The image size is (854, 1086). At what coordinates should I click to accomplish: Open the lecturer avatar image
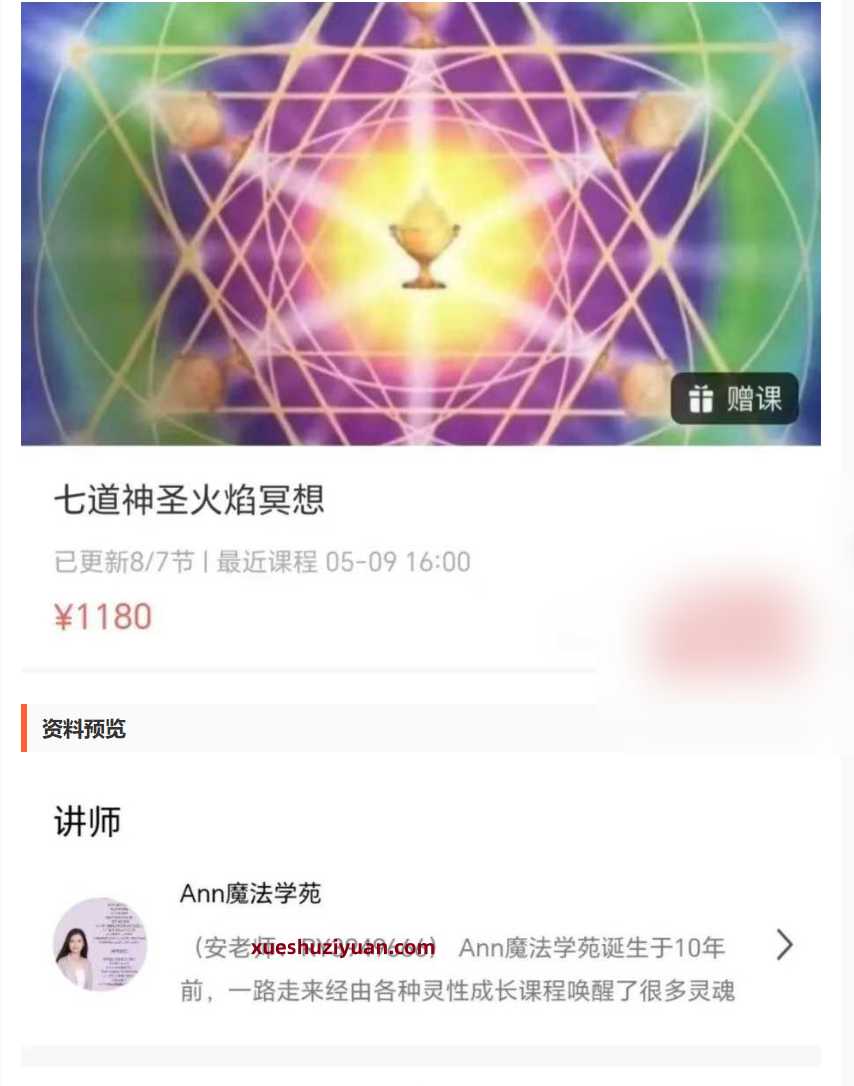pos(99,943)
